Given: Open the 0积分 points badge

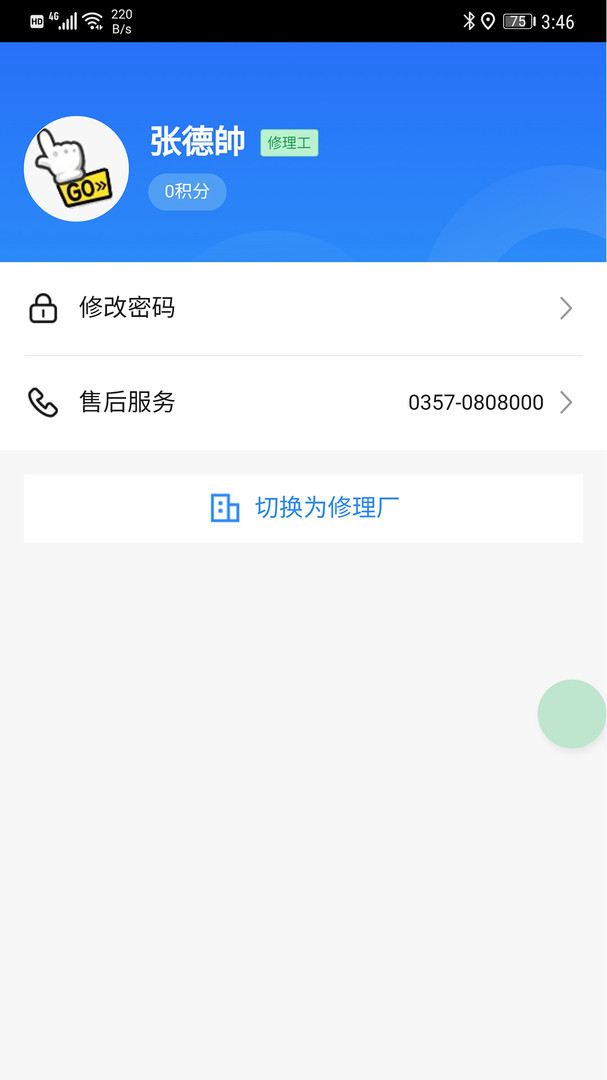Looking at the screenshot, I should point(187,192).
